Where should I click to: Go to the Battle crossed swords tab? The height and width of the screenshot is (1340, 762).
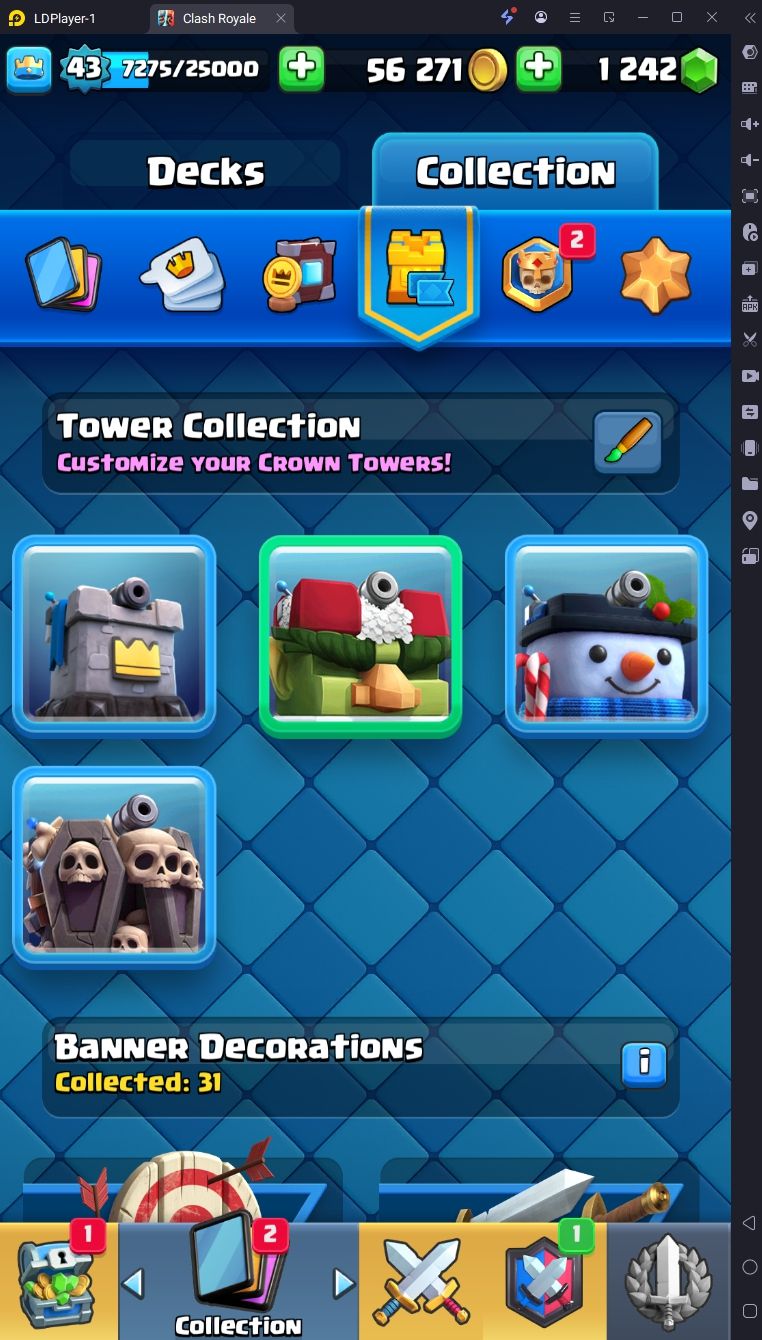[420, 1282]
